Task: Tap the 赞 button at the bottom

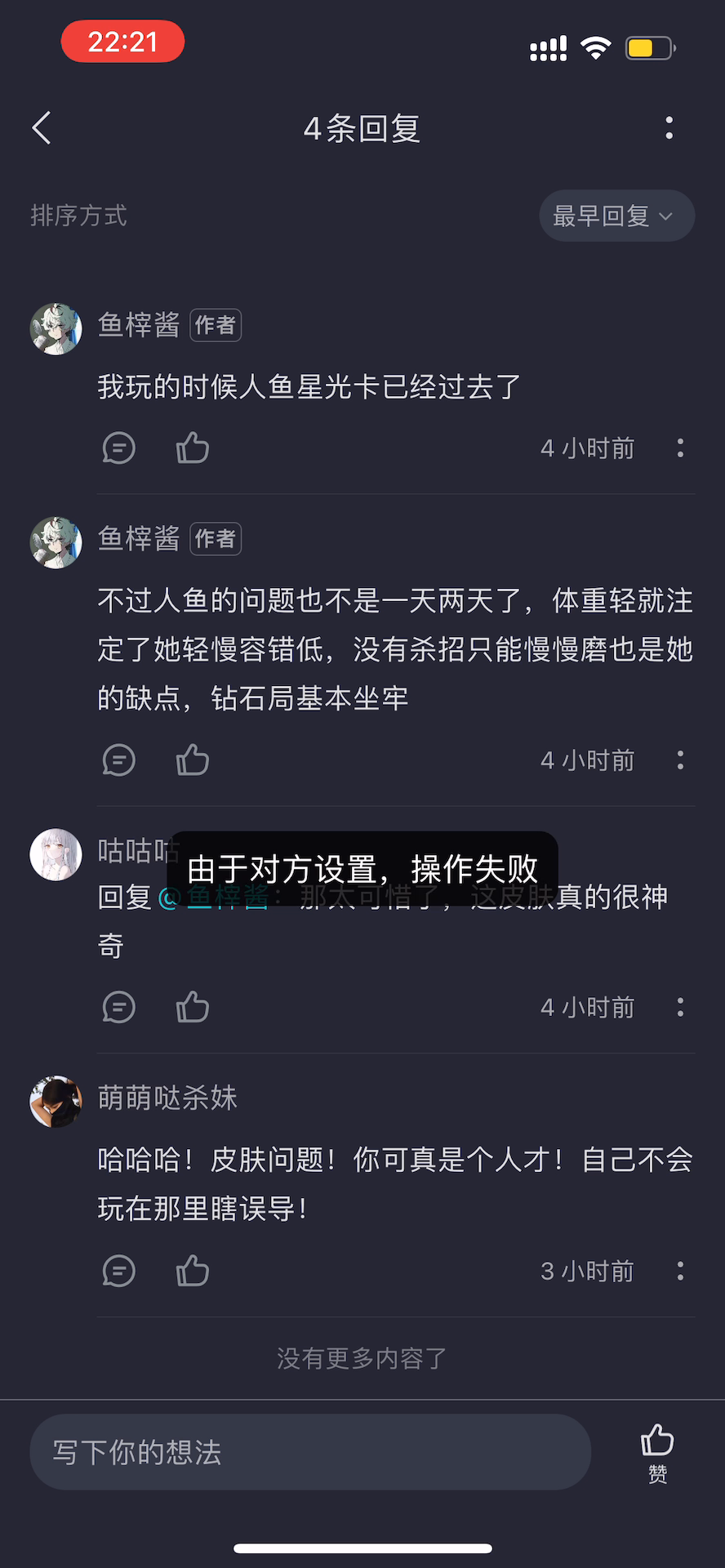Action: pyautogui.click(x=657, y=1452)
